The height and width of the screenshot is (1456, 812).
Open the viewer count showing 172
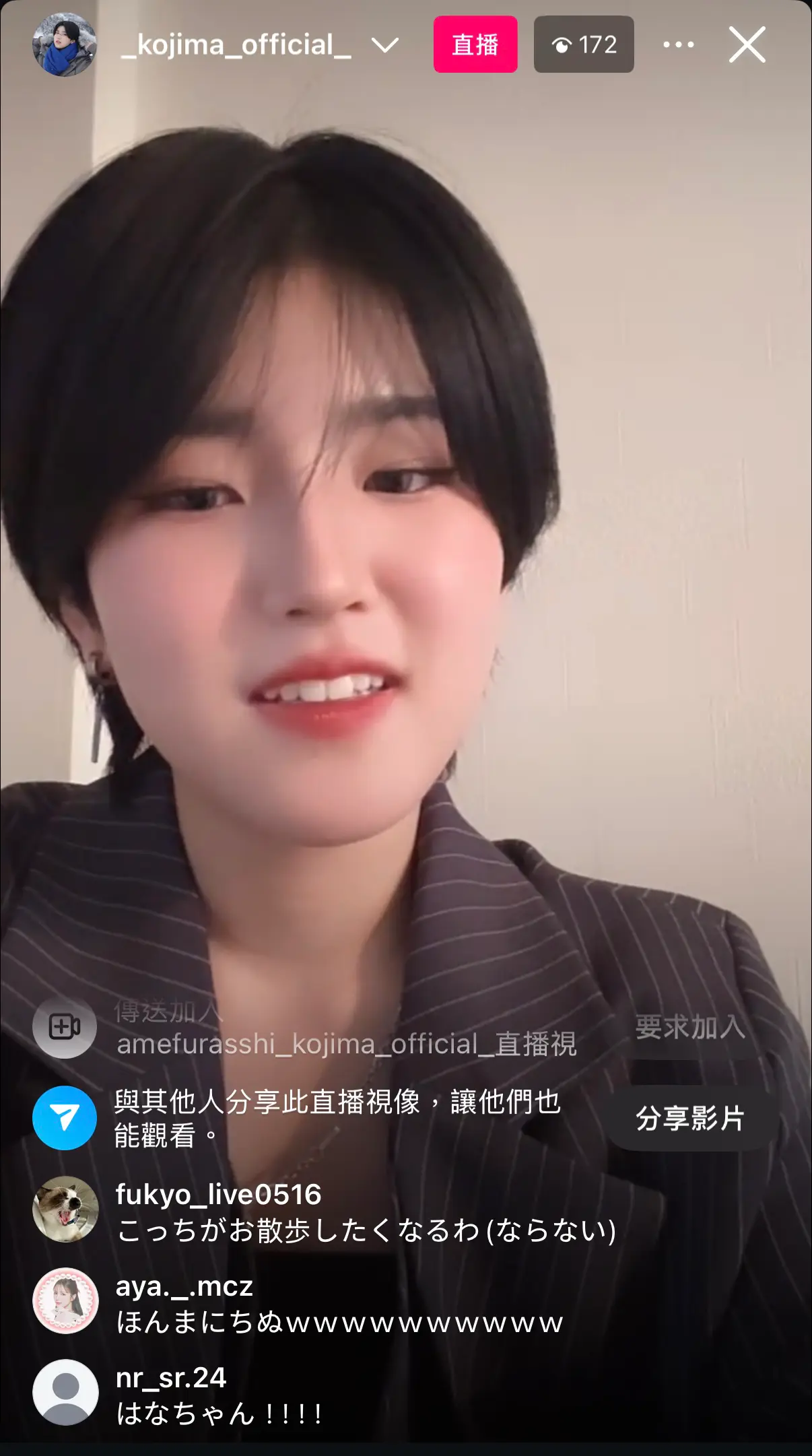click(584, 44)
